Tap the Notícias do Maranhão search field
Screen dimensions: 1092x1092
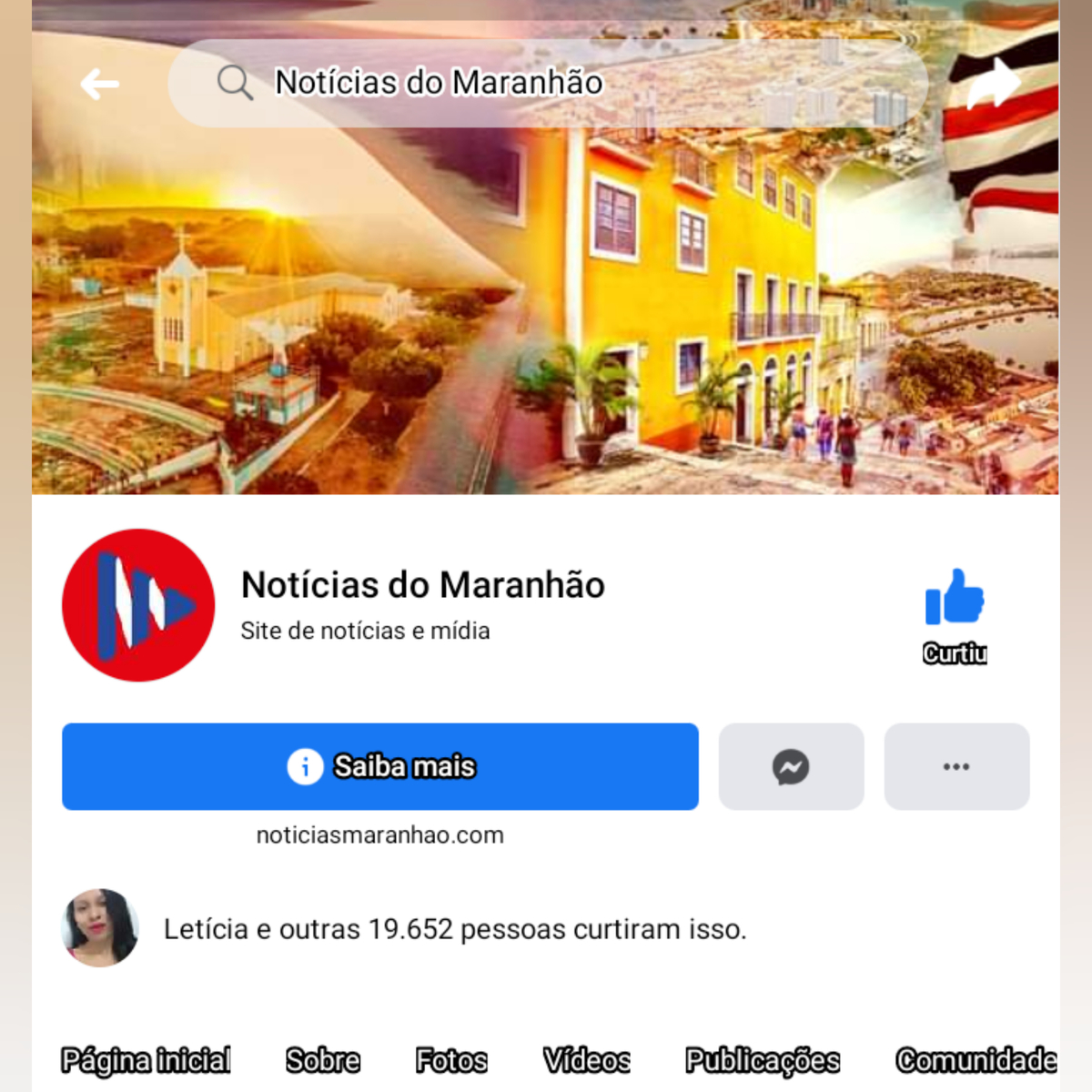(546, 84)
